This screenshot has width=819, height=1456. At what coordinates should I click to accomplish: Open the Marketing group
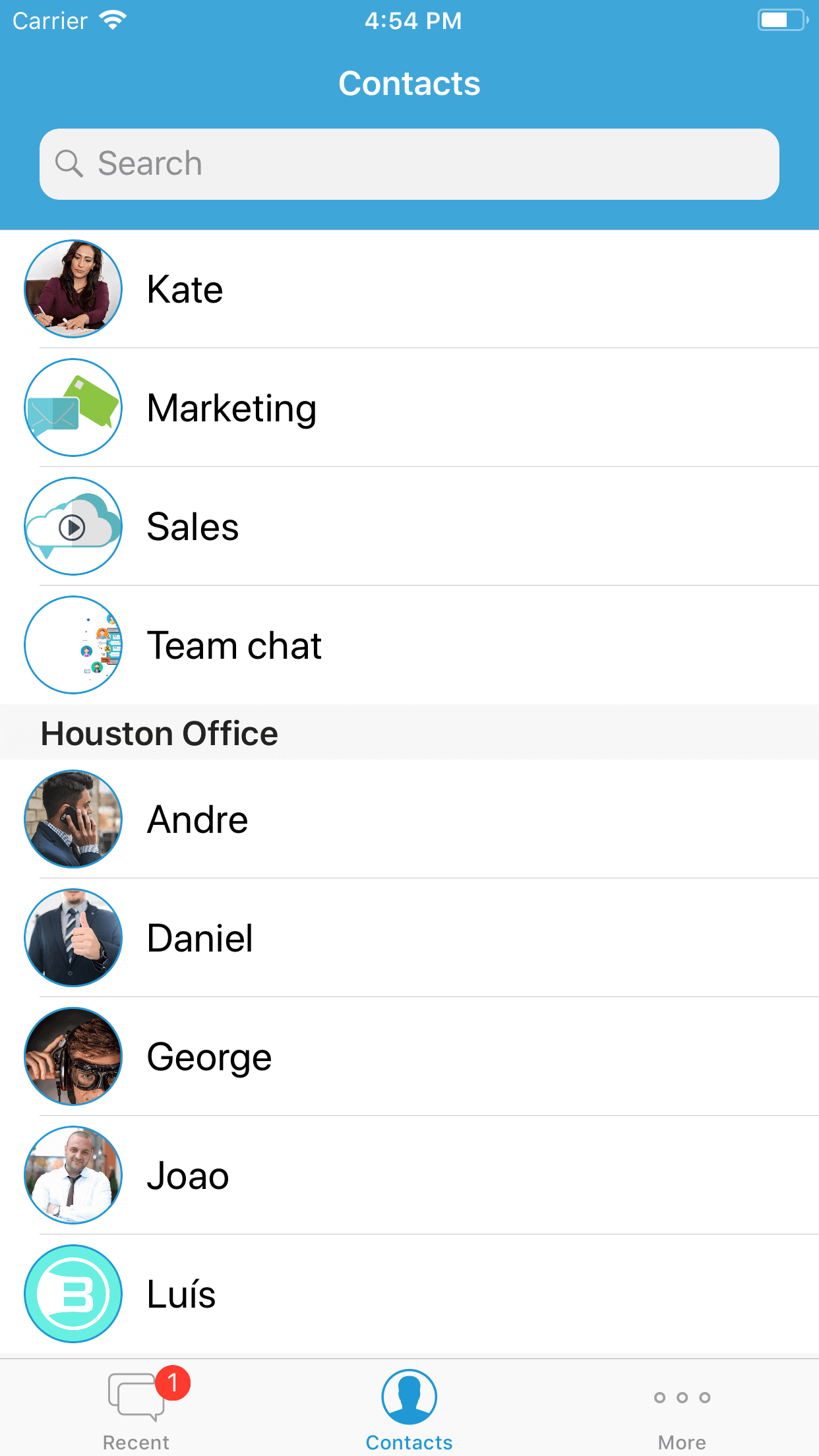409,408
